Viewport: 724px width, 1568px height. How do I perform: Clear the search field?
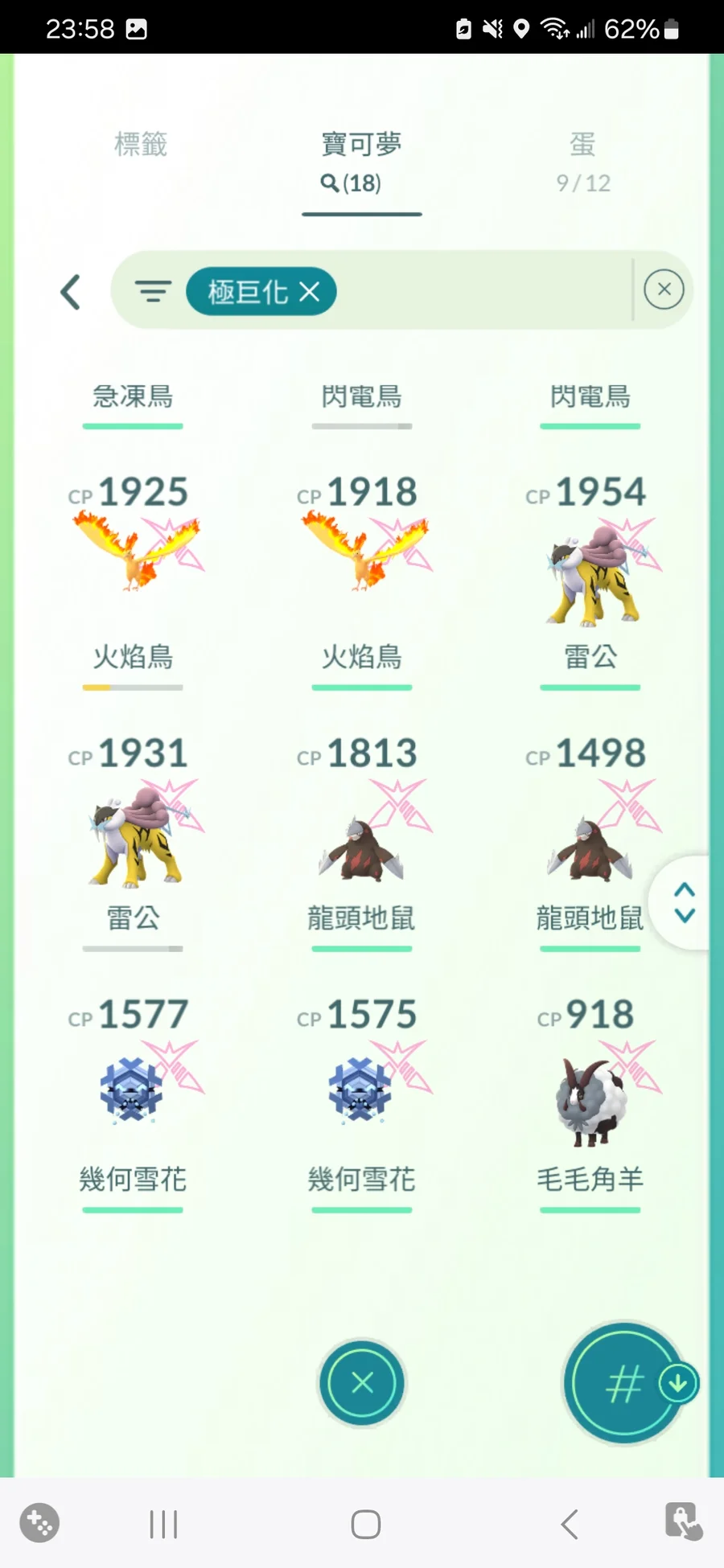click(664, 289)
